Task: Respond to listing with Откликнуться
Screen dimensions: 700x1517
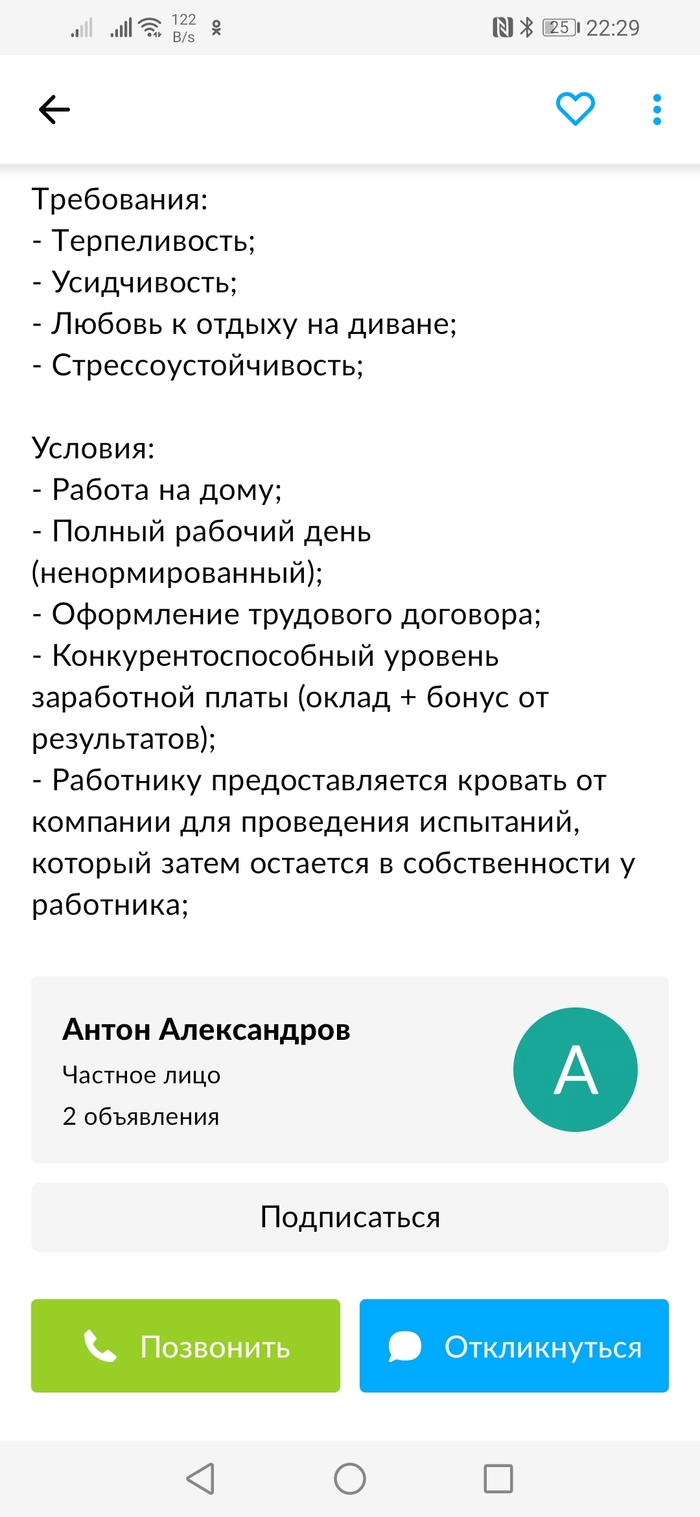Action: [514, 1346]
